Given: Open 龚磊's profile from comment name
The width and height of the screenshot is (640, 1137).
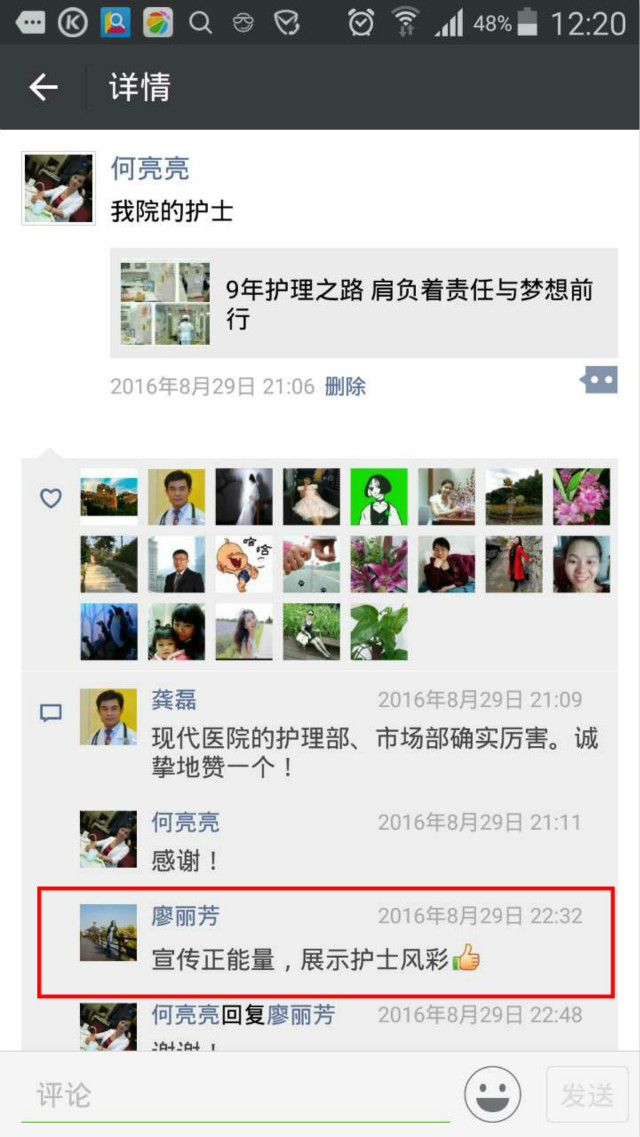Looking at the screenshot, I should [174, 699].
